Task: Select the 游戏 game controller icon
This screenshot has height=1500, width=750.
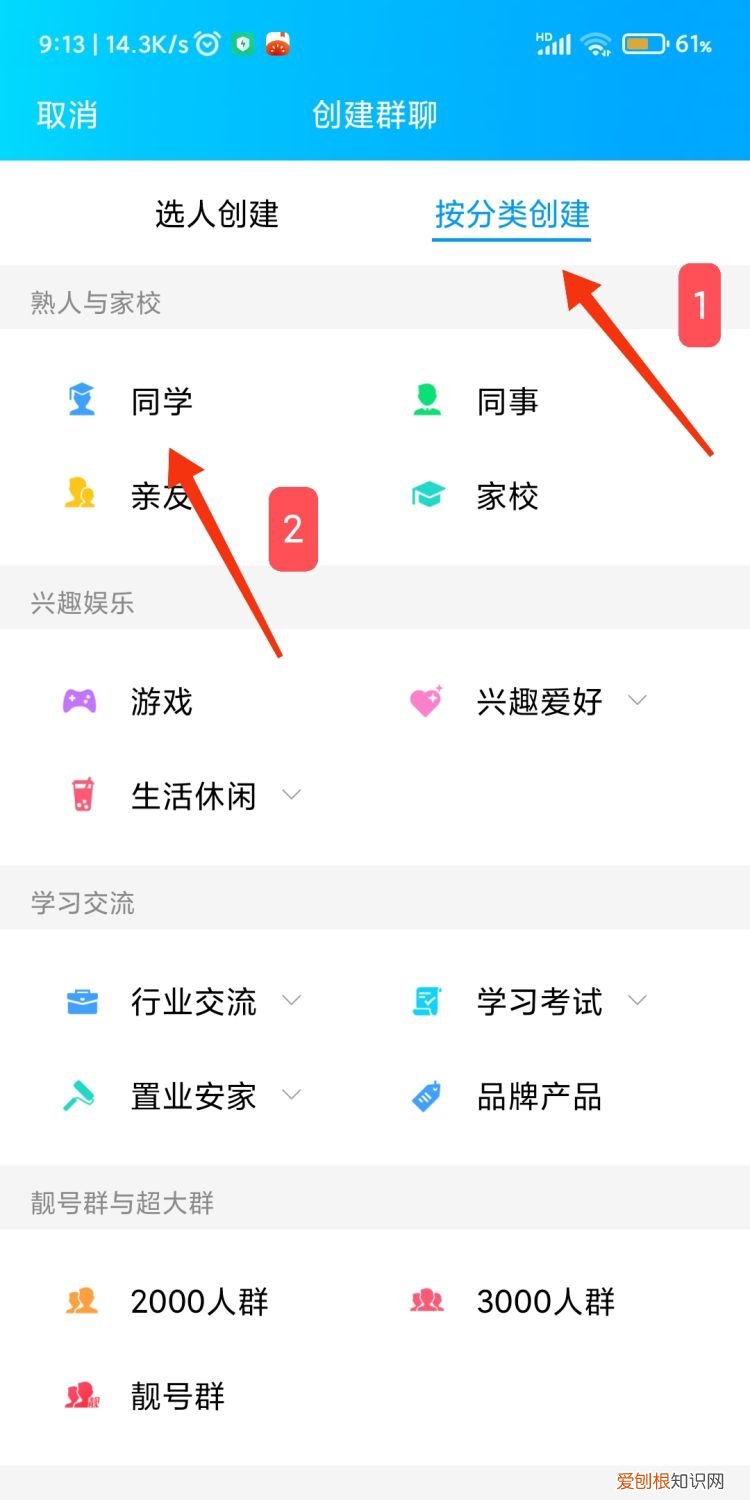Action: pos(80,701)
